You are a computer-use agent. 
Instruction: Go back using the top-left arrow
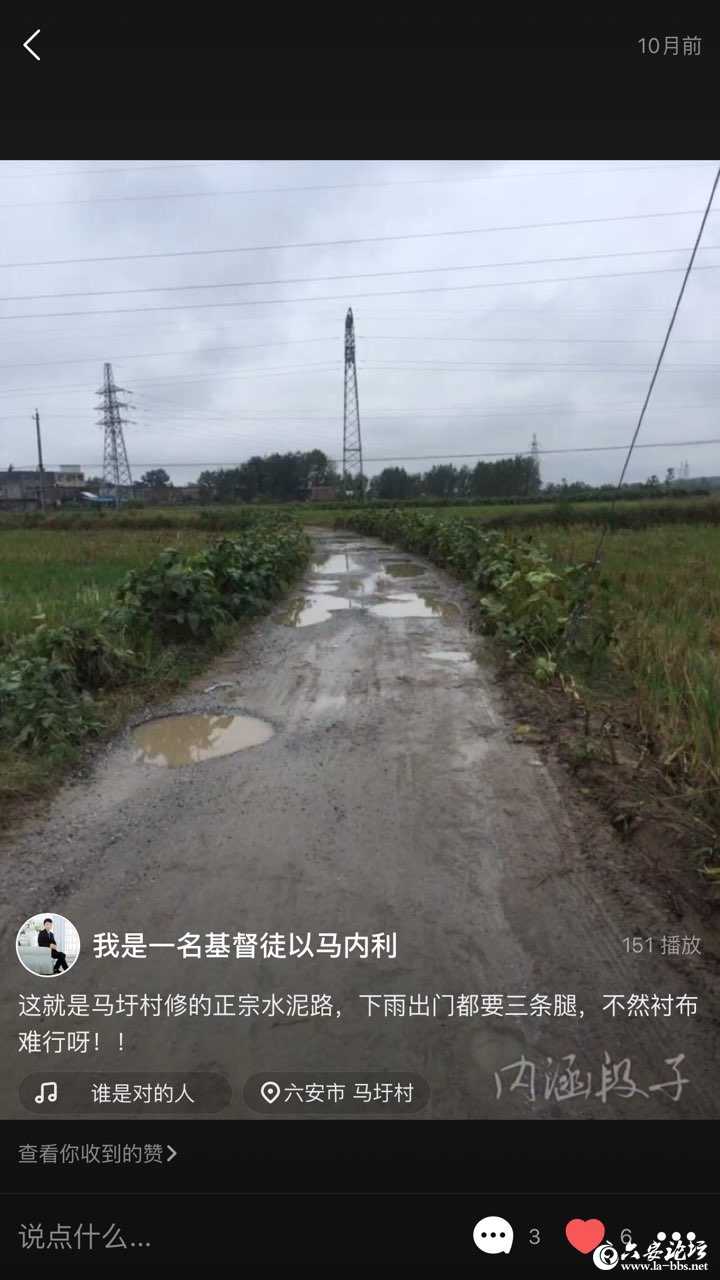click(x=32, y=45)
